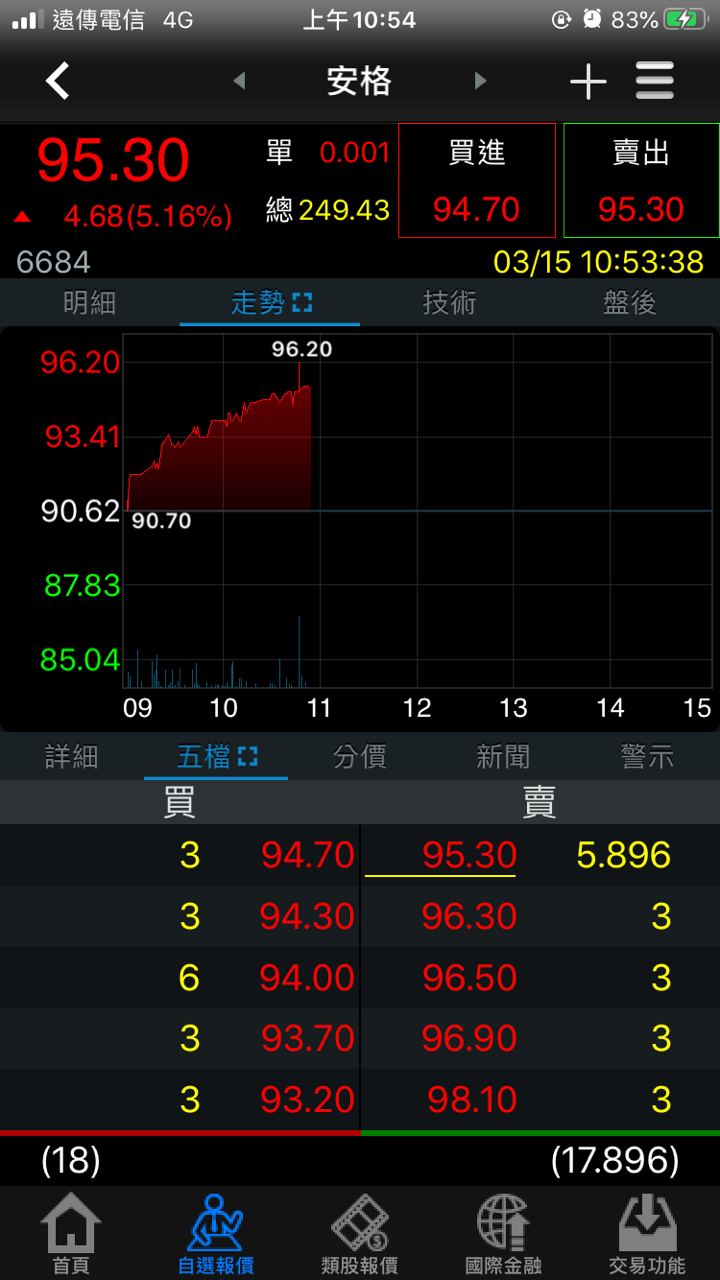
Task: Open the 新聞 news tab
Action: pos(503,757)
